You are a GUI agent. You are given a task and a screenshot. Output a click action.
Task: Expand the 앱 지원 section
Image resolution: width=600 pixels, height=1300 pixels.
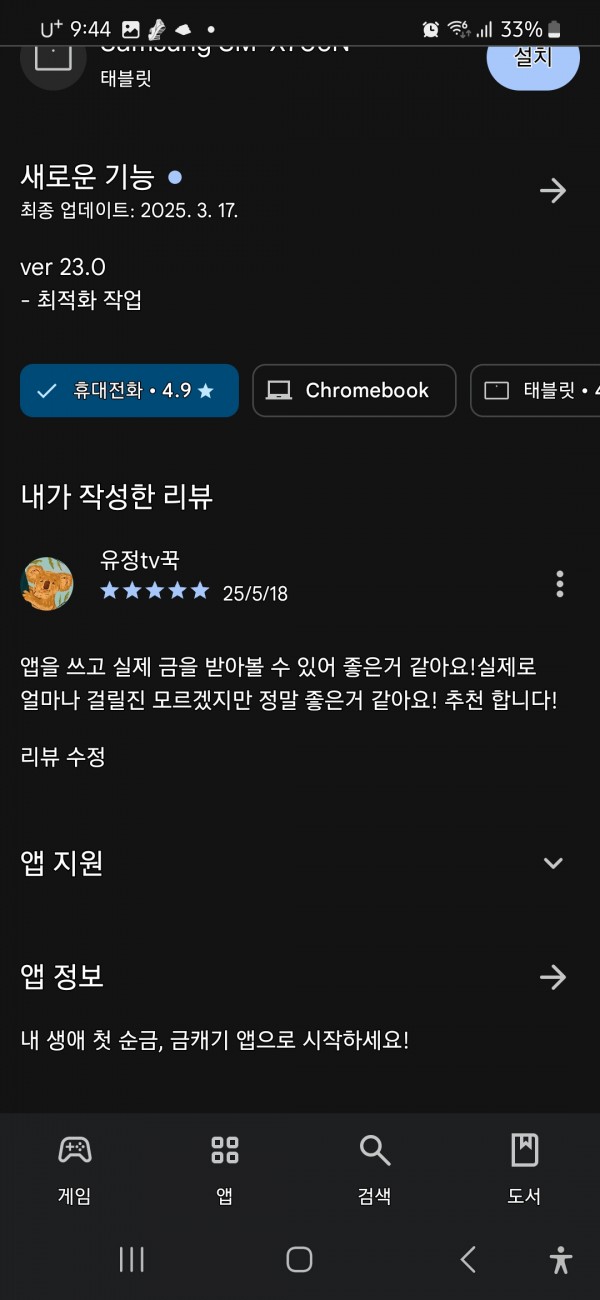pos(553,863)
